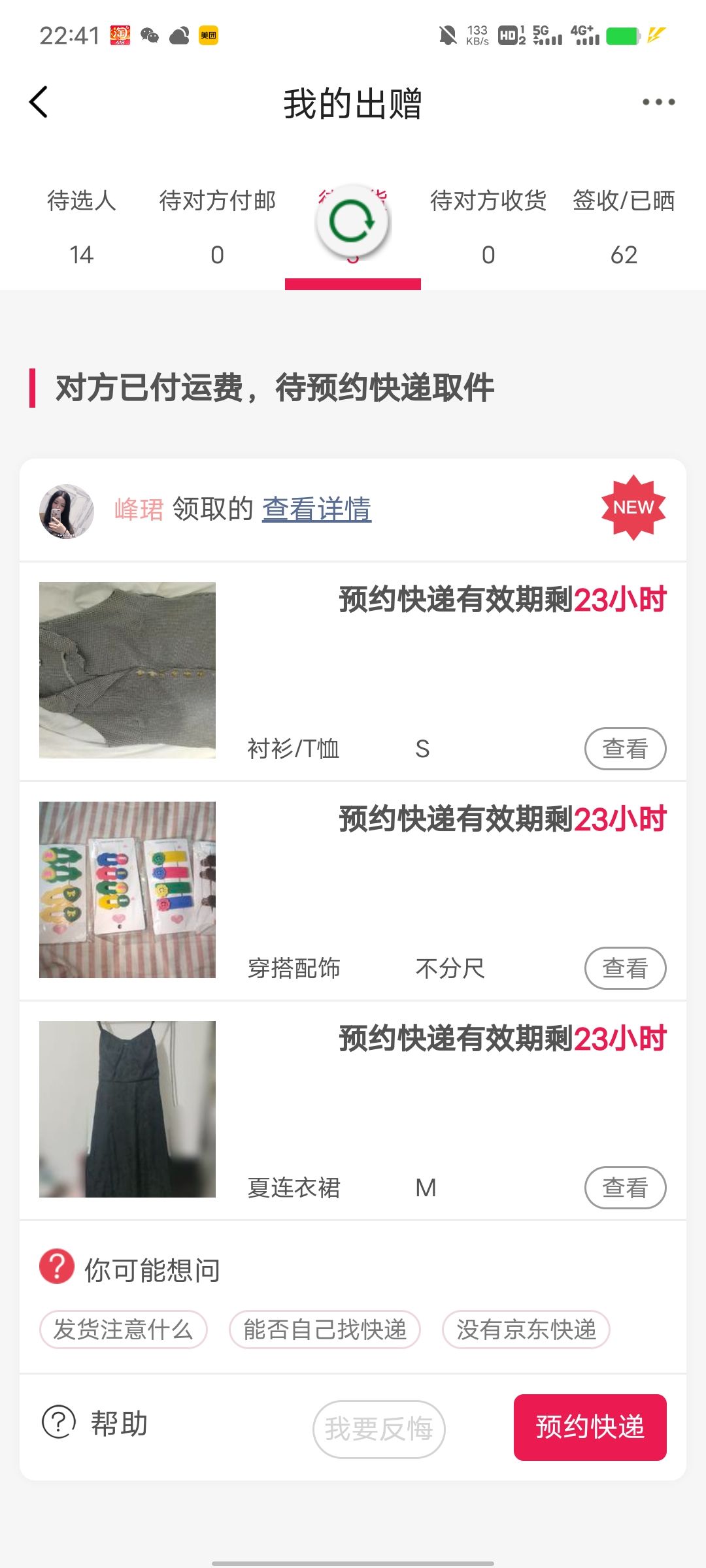Tap 查看 for the 夏连衣裙 item
706x1568 pixels.
(x=625, y=1188)
